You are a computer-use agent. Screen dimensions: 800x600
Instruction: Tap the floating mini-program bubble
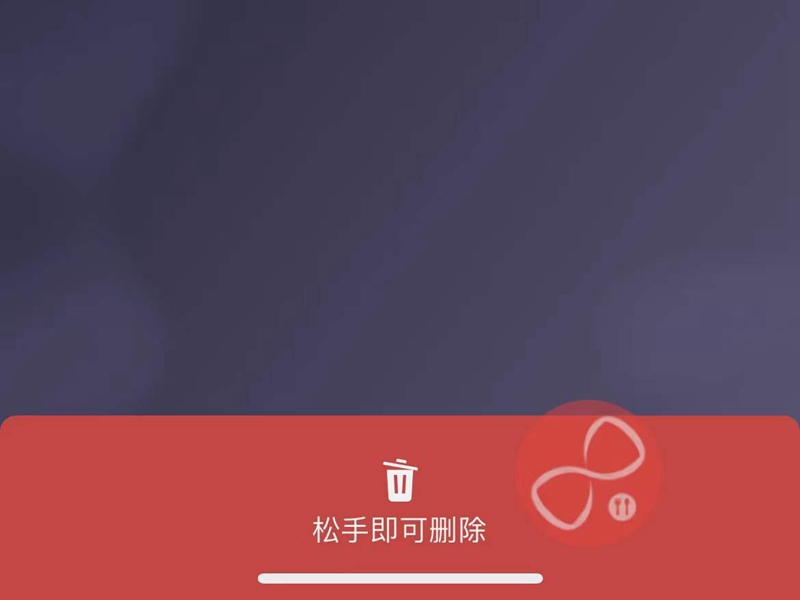pyautogui.click(x=589, y=474)
